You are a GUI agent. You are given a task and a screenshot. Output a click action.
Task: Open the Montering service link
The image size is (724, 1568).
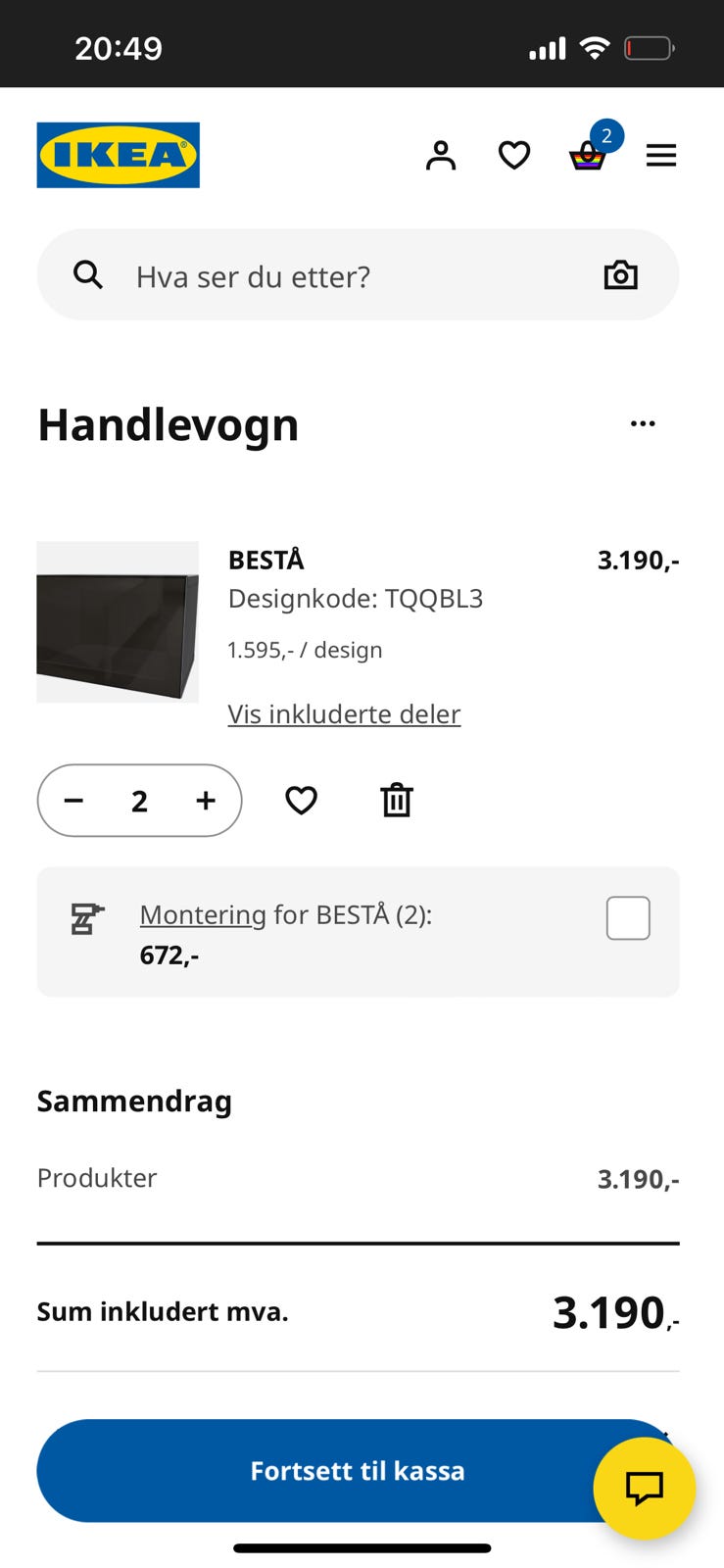click(x=203, y=914)
